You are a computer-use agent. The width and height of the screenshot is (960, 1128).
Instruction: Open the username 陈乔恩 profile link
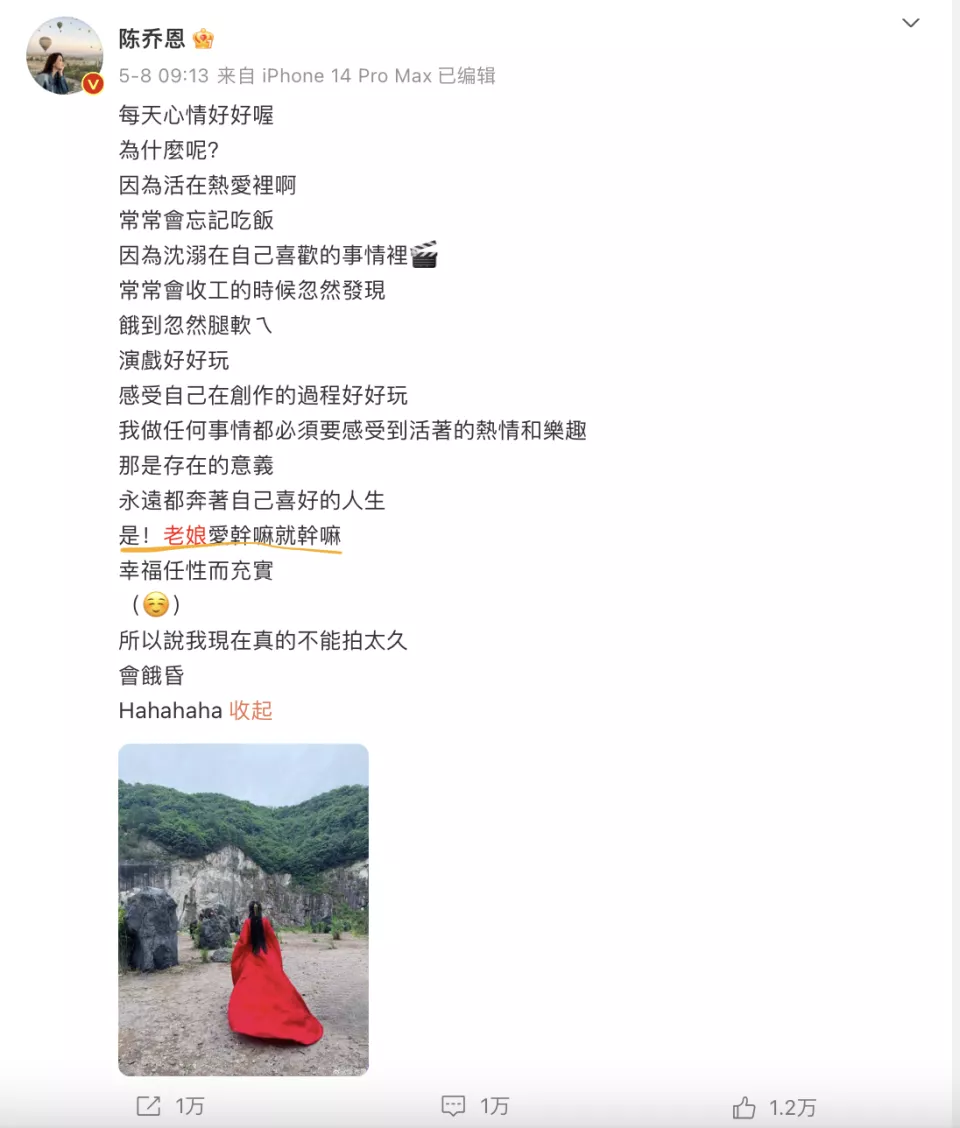coord(151,39)
